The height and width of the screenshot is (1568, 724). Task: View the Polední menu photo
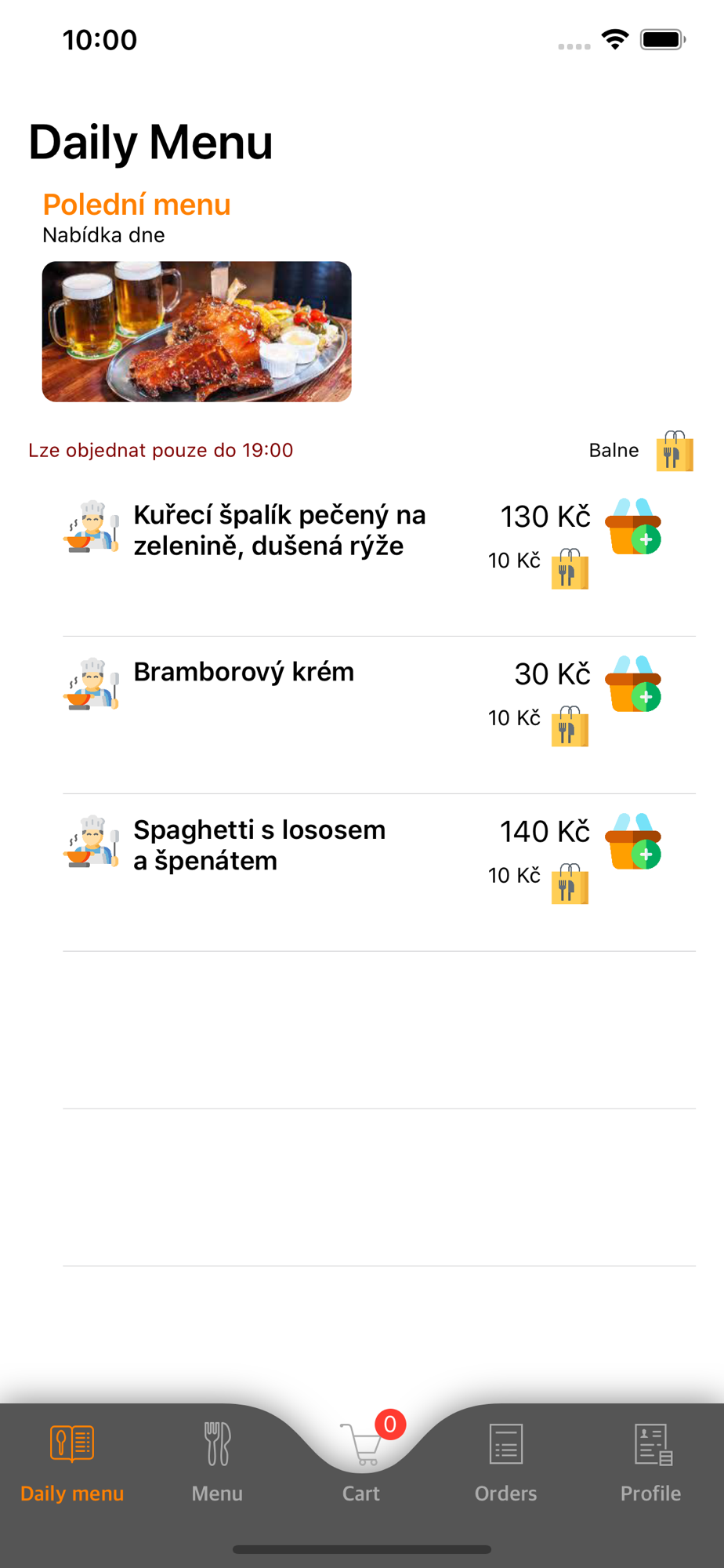click(x=197, y=332)
